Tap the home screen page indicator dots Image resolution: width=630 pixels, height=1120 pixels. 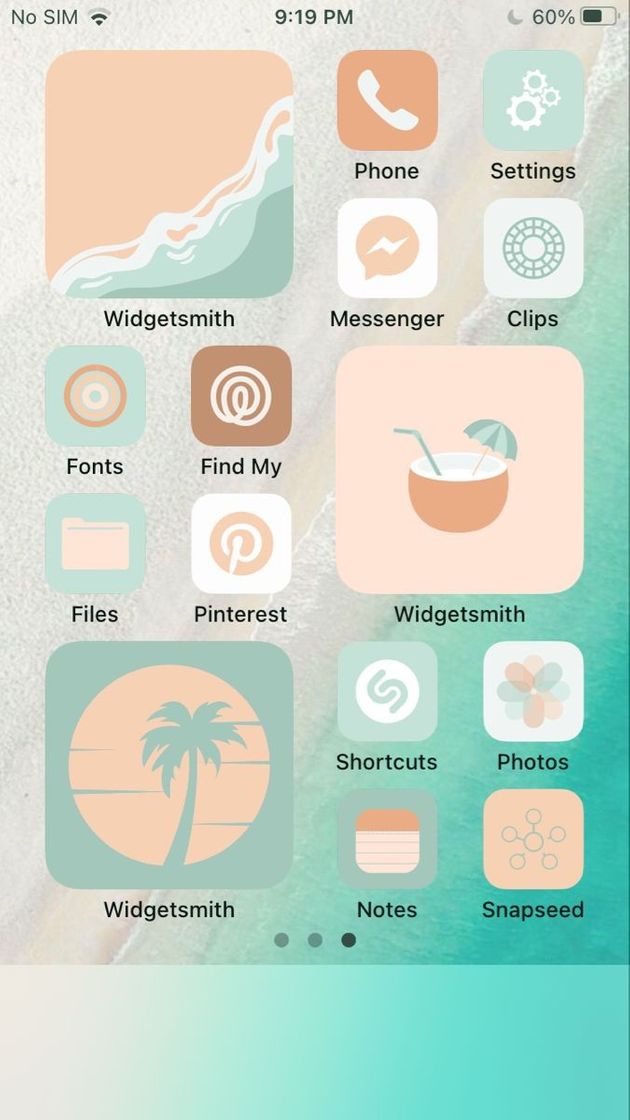pos(315,940)
